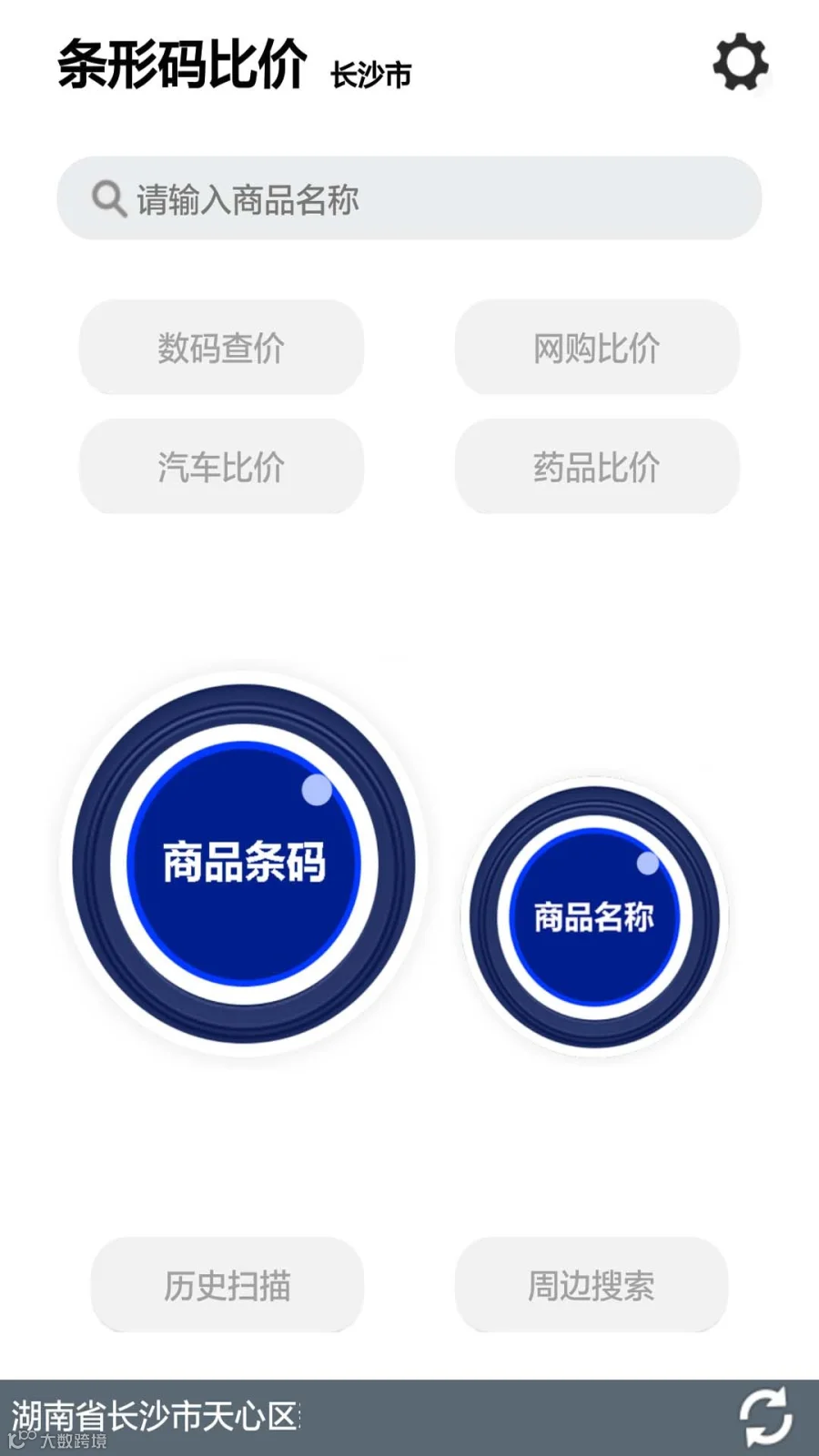View 历史扫描 scan history

(x=227, y=1285)
